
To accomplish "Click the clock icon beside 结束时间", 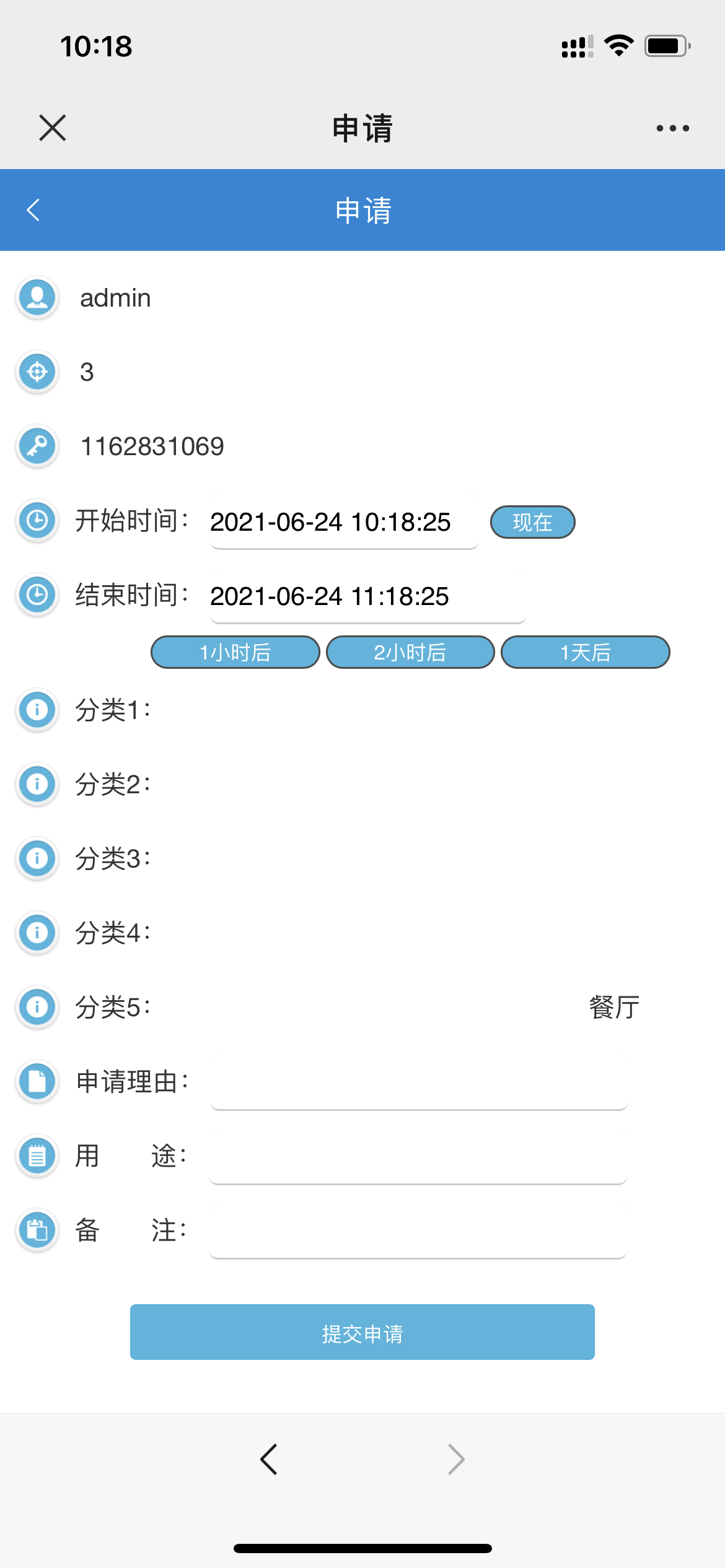I will (37, 595).
